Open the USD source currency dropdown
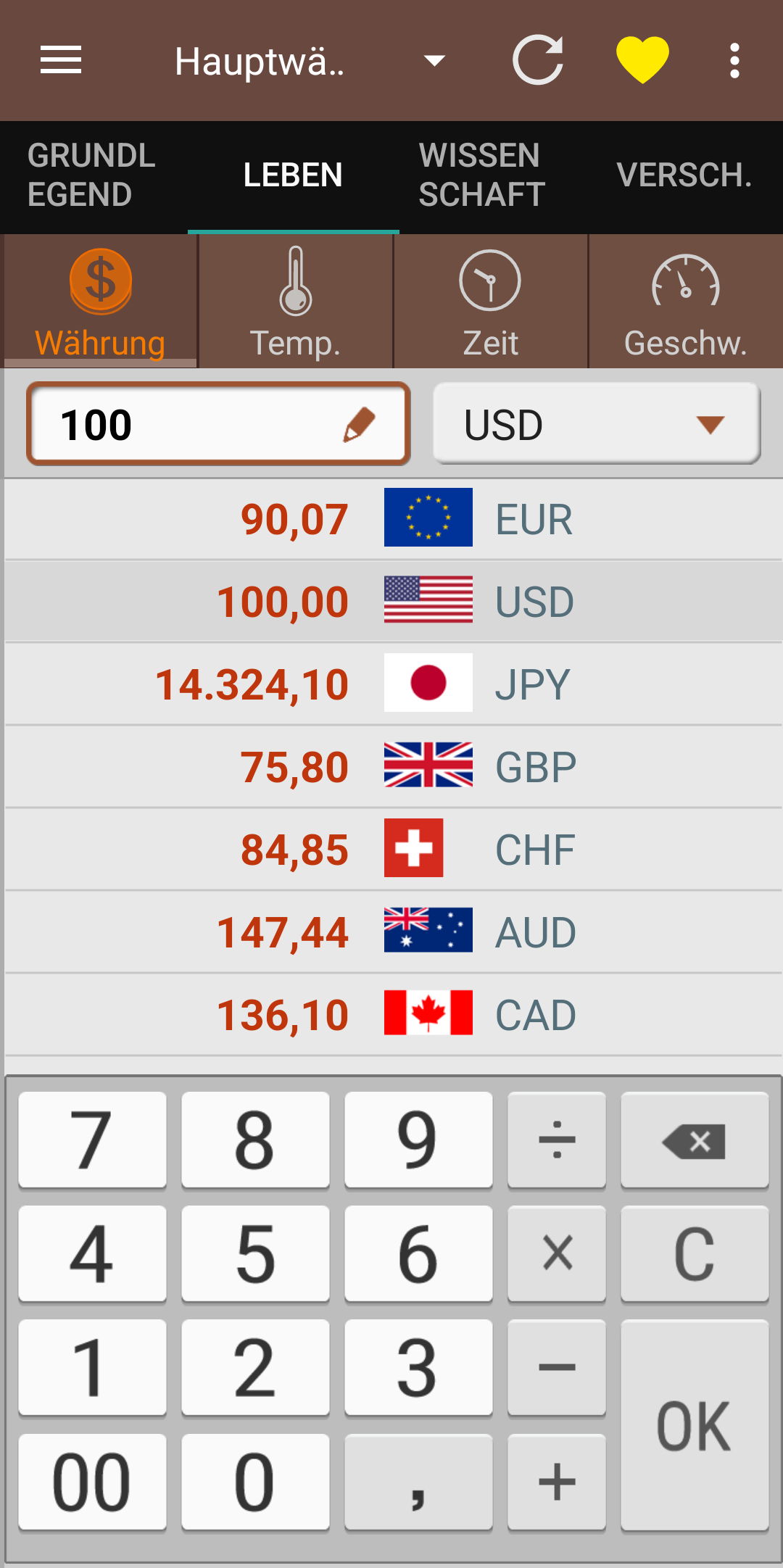 [x=597, y=424]
